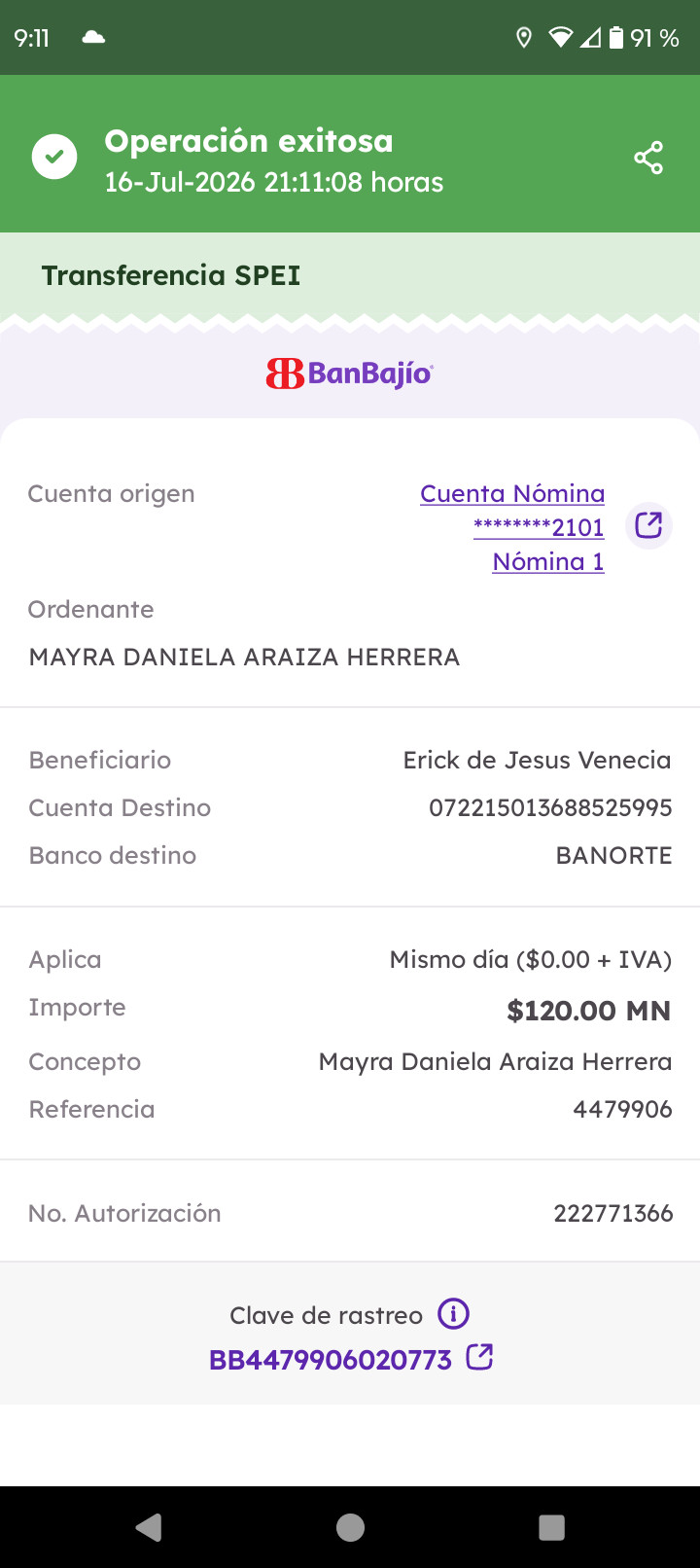
Task: Tap the open icon beside account 2101
Action: coord(648,526)
